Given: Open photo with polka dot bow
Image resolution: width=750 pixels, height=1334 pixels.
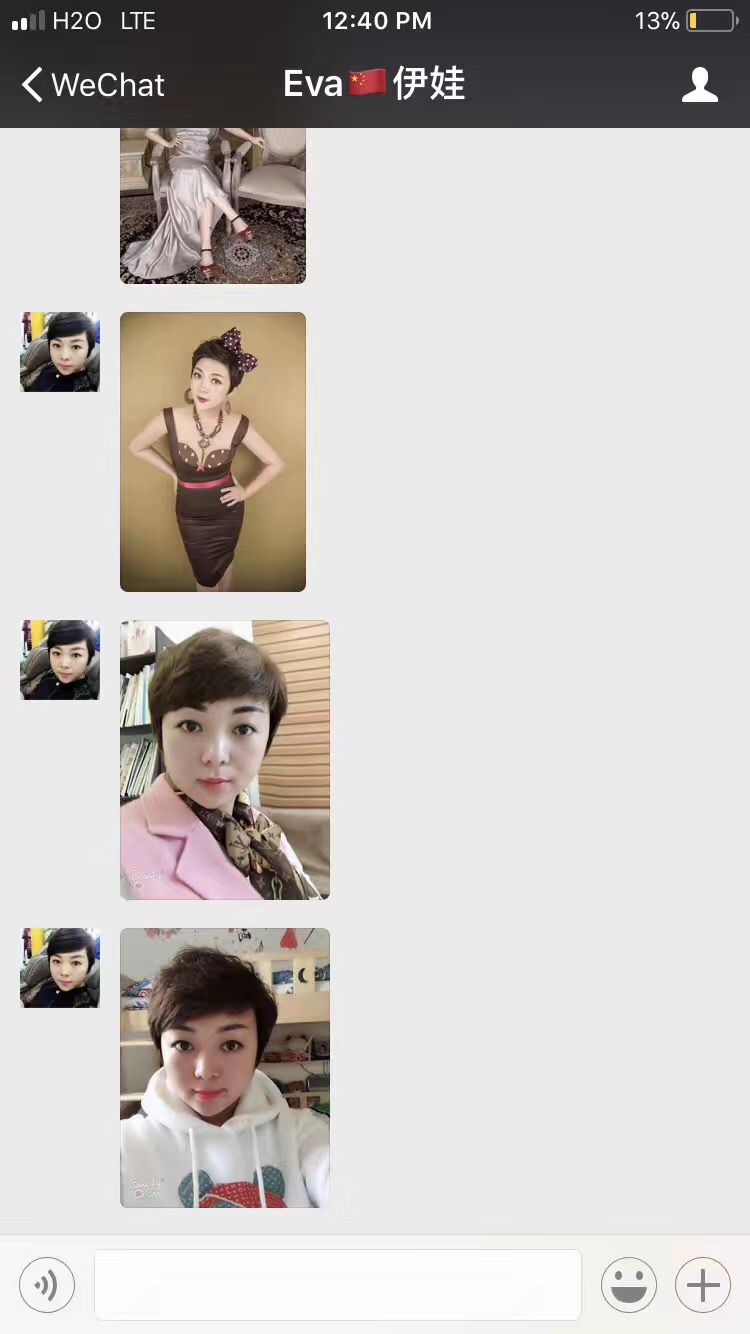Looking at the screenshot, I should point(213,452).
